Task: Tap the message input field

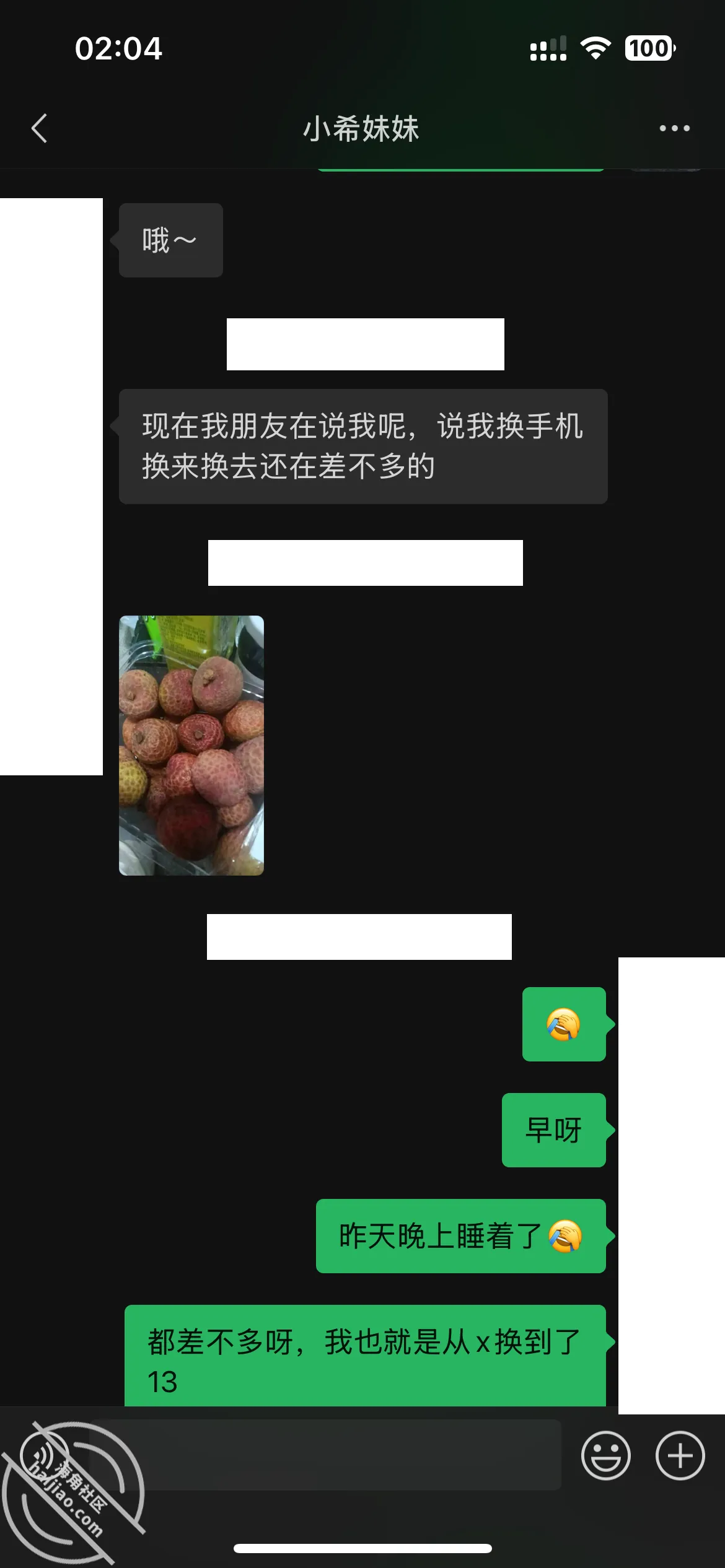Action: tap(325, 1455)
